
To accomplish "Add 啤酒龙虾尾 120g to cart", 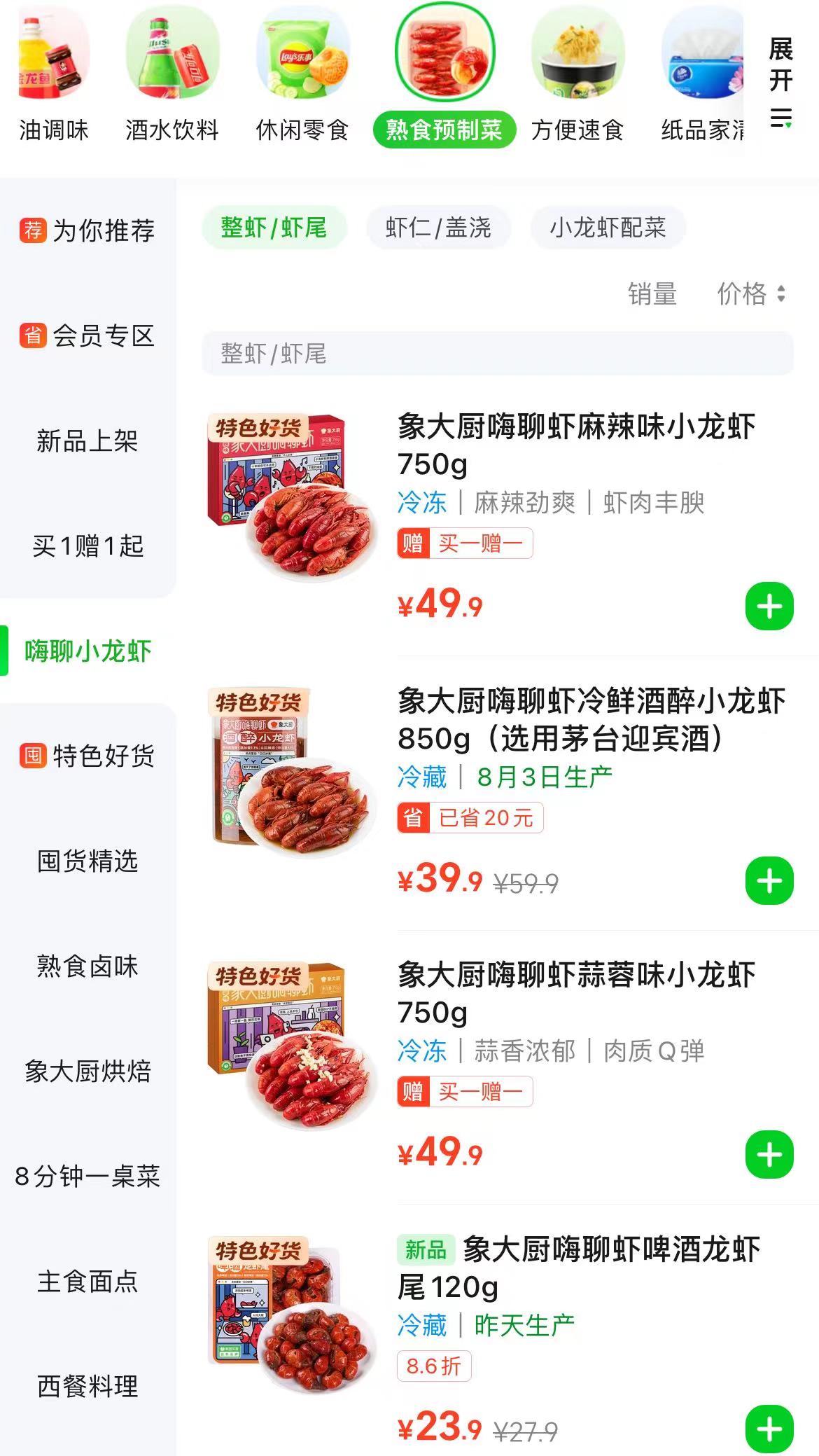I will click(x=769, y=1429).
